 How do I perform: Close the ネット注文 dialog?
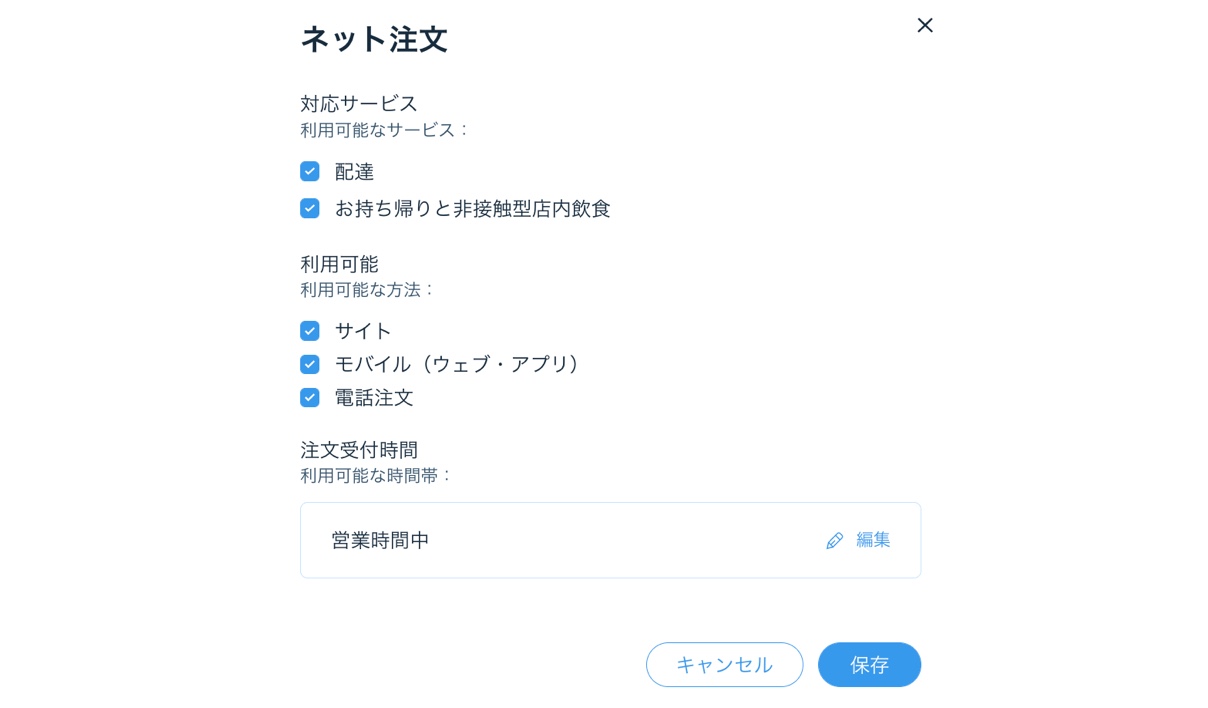[925, 25]
